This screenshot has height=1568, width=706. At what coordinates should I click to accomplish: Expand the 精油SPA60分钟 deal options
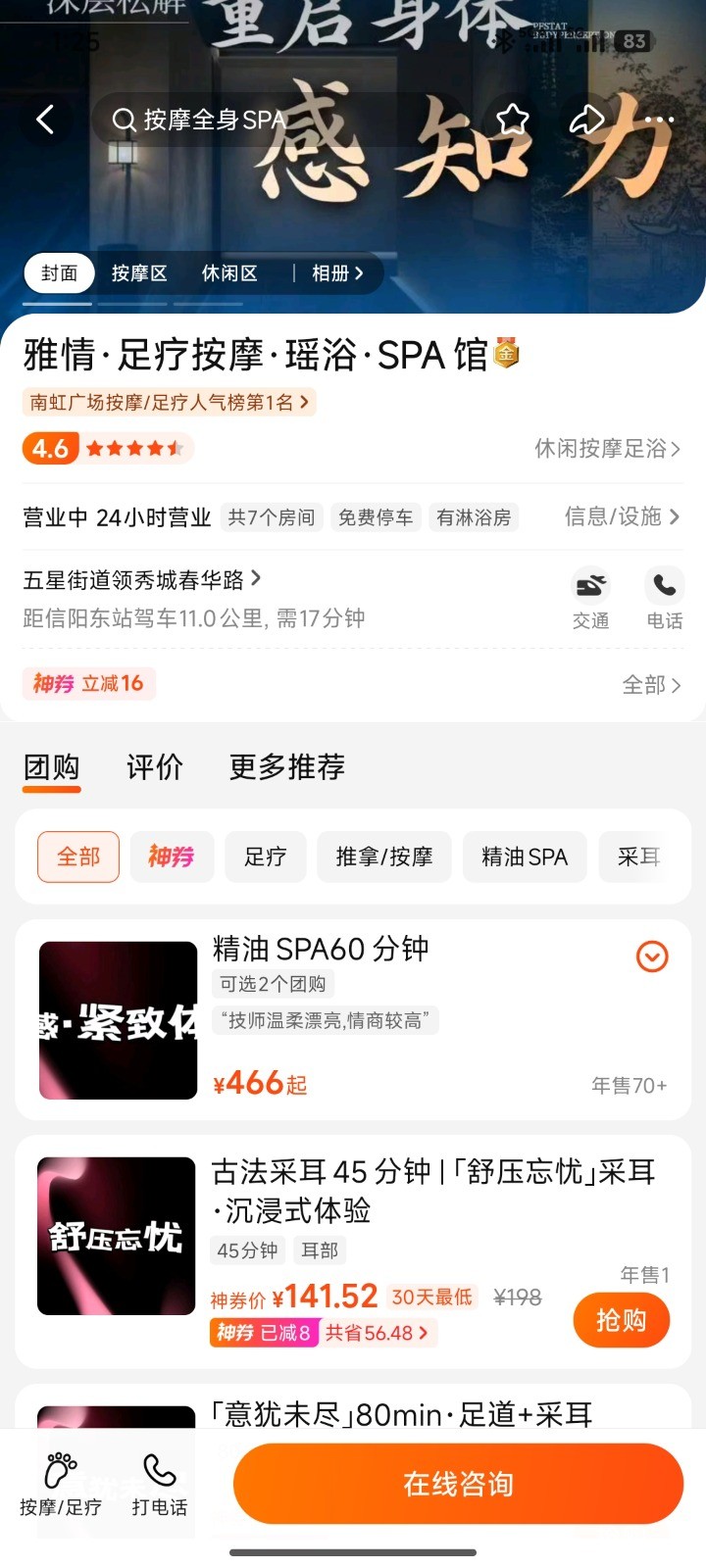(652, 955)
